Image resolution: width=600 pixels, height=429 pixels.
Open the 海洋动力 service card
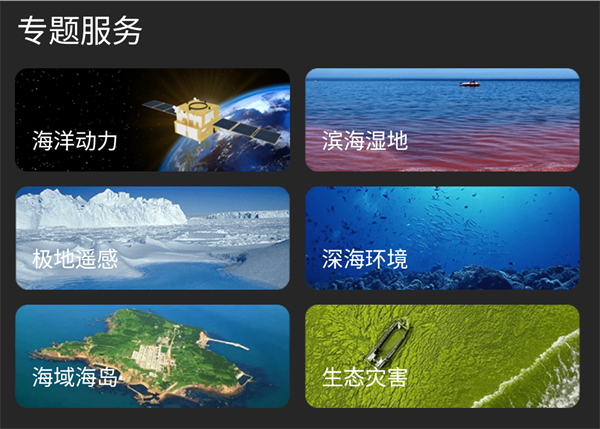[152, 120]
